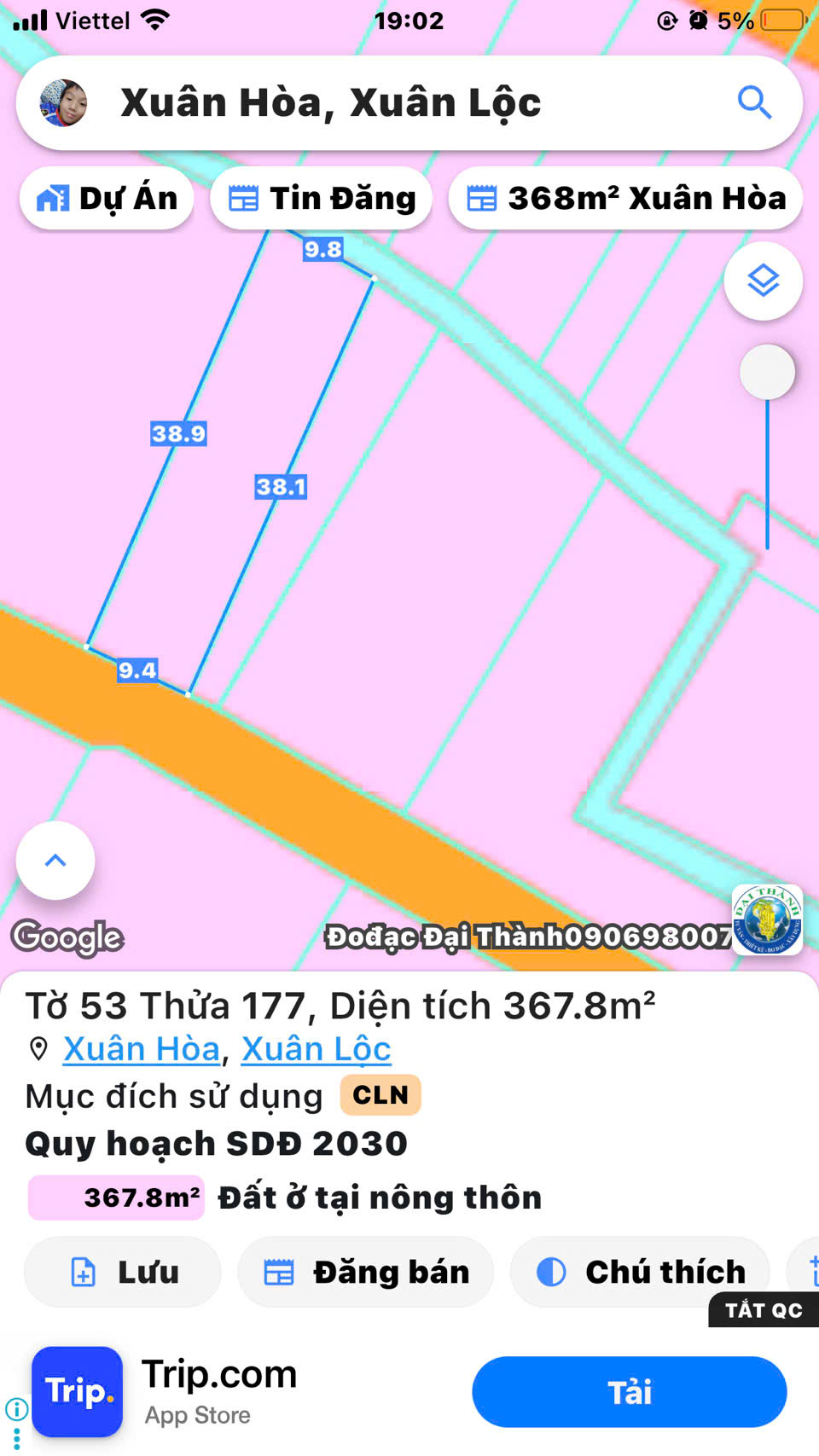Open the Xuân Lộc location link

point(316,1049)
